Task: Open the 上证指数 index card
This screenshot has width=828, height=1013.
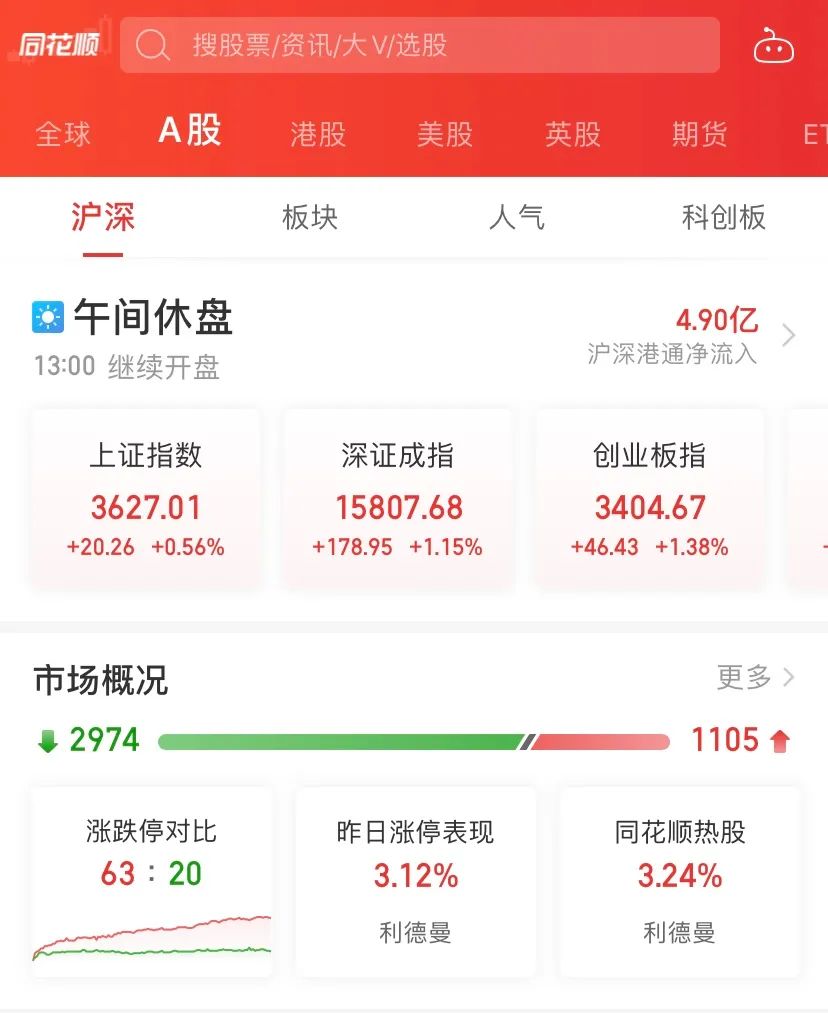Action: pyautogui.click(x=146, y=498)
